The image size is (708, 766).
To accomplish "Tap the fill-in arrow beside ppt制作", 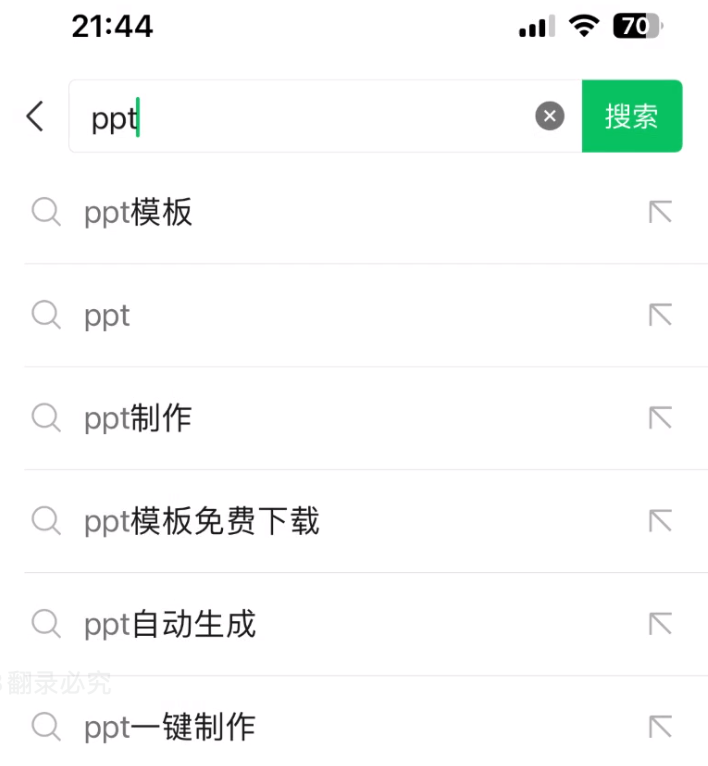I will point(660,418).
